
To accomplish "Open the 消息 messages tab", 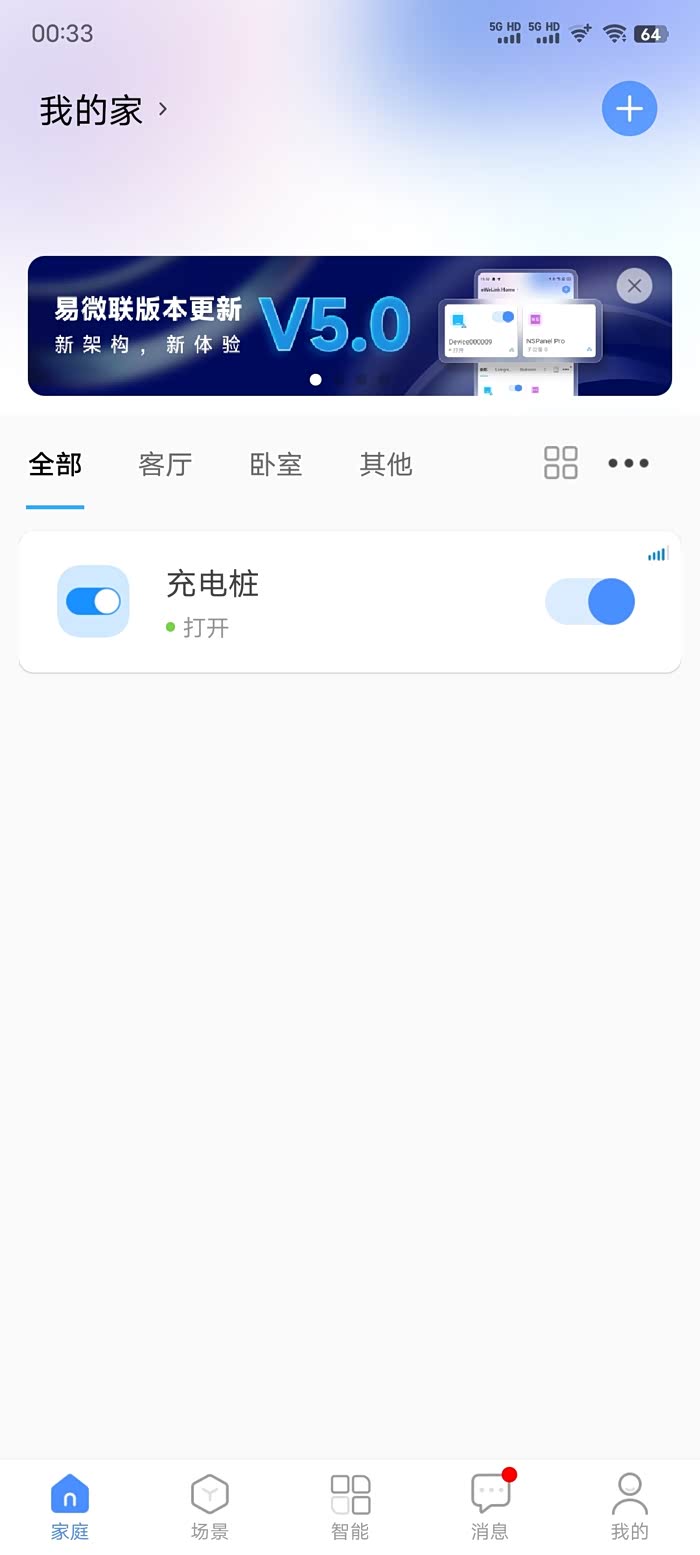I will tap(490, 1506).
